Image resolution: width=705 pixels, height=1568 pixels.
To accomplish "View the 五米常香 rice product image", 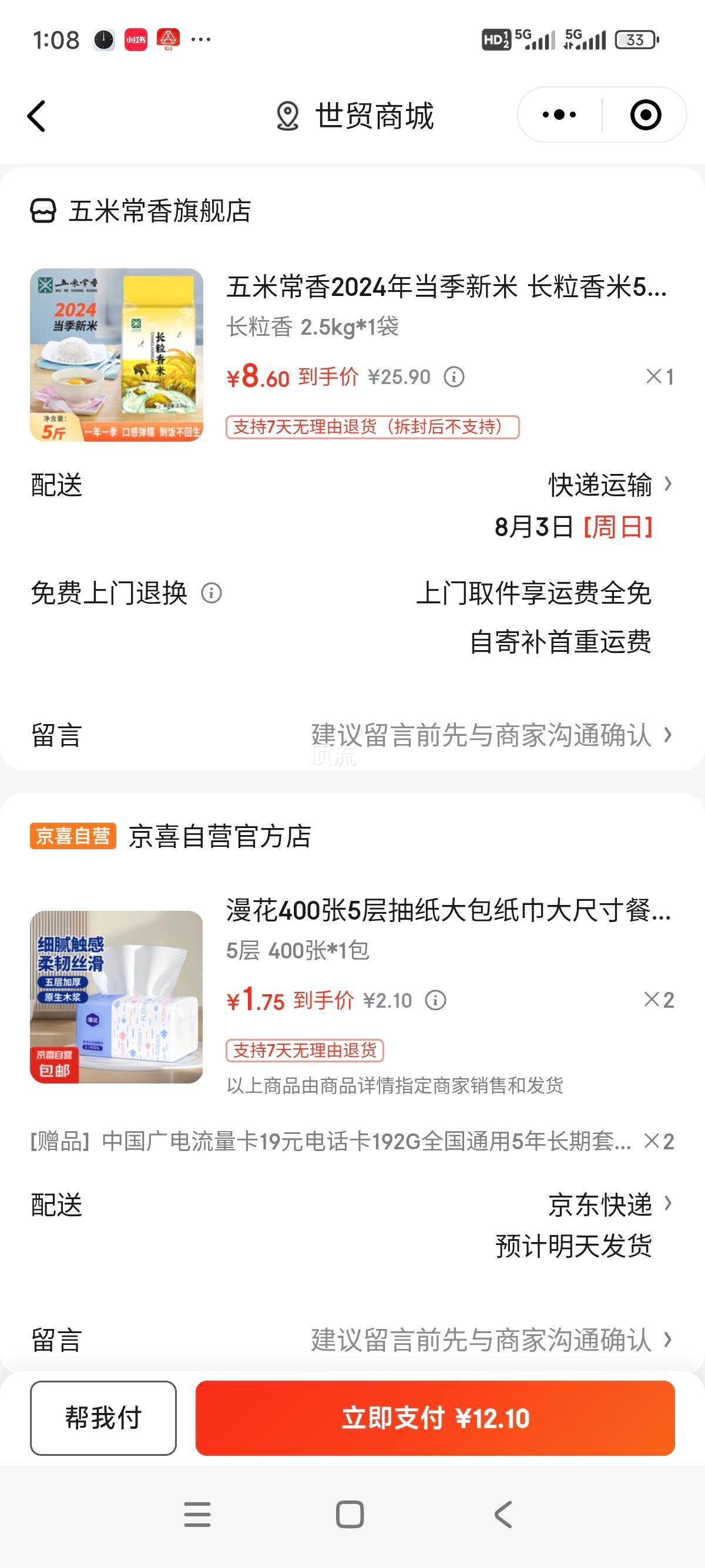I will tap(116, 355).
